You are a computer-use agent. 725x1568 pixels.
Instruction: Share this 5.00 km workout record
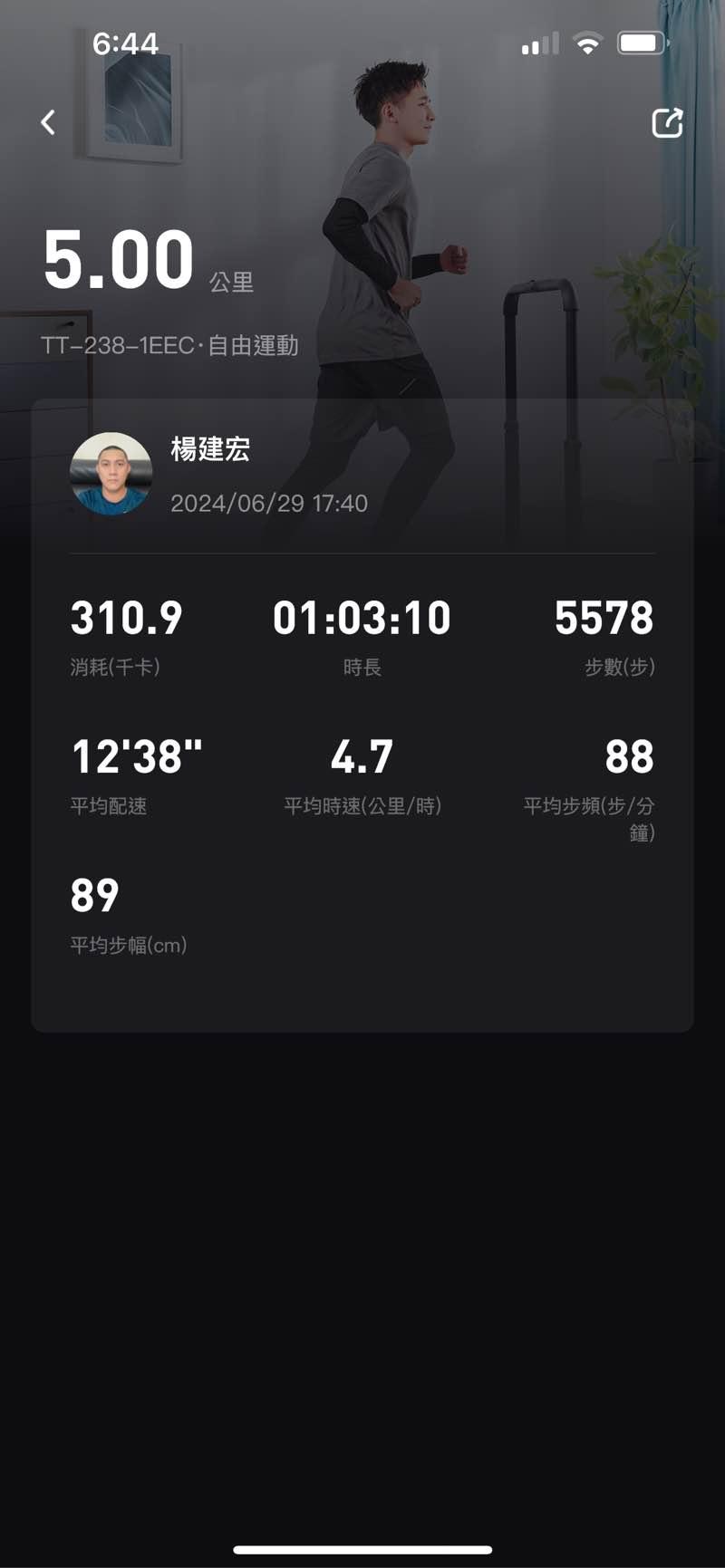667,123
